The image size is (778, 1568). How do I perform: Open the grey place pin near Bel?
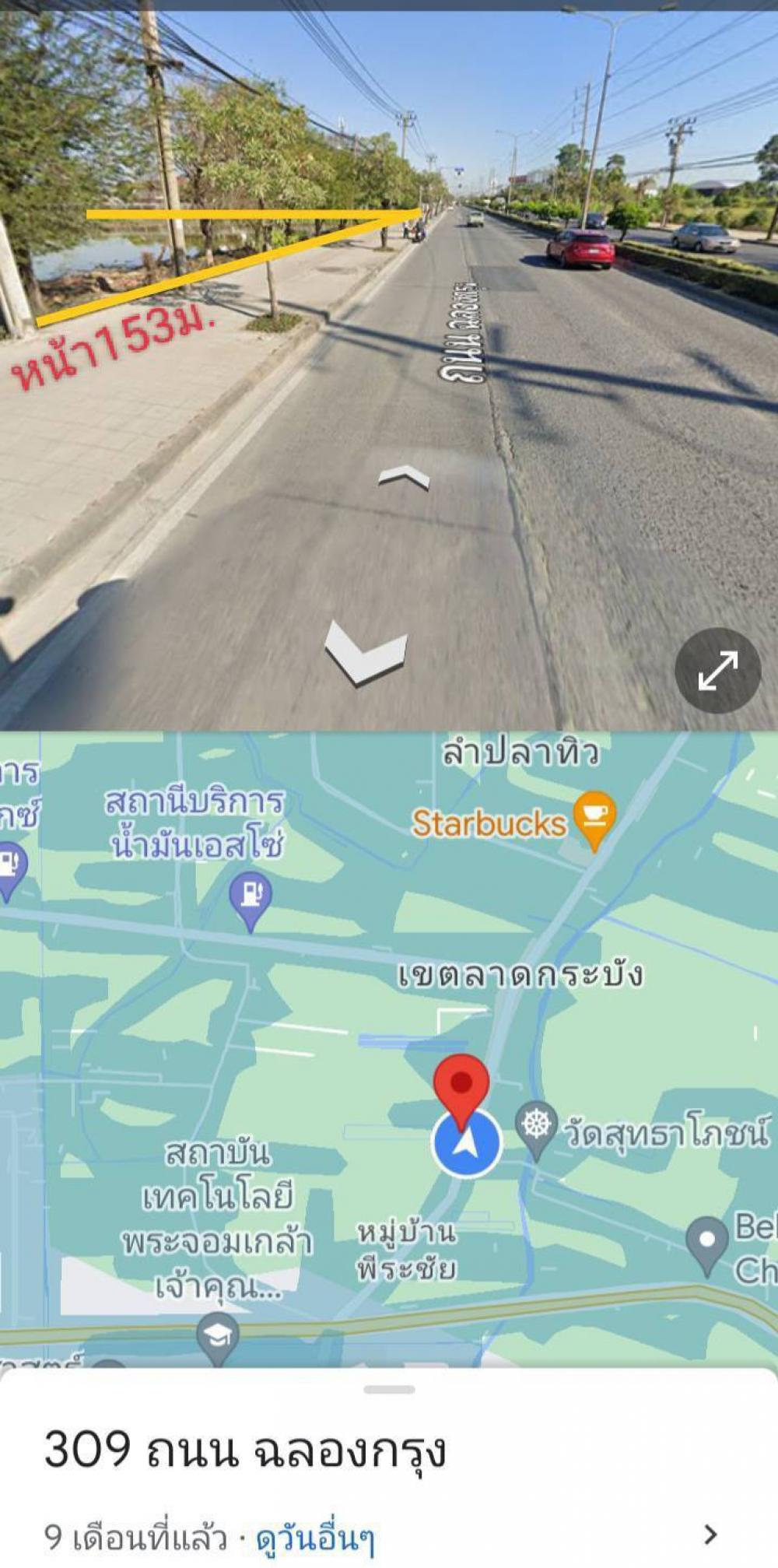coord(707,1245)
